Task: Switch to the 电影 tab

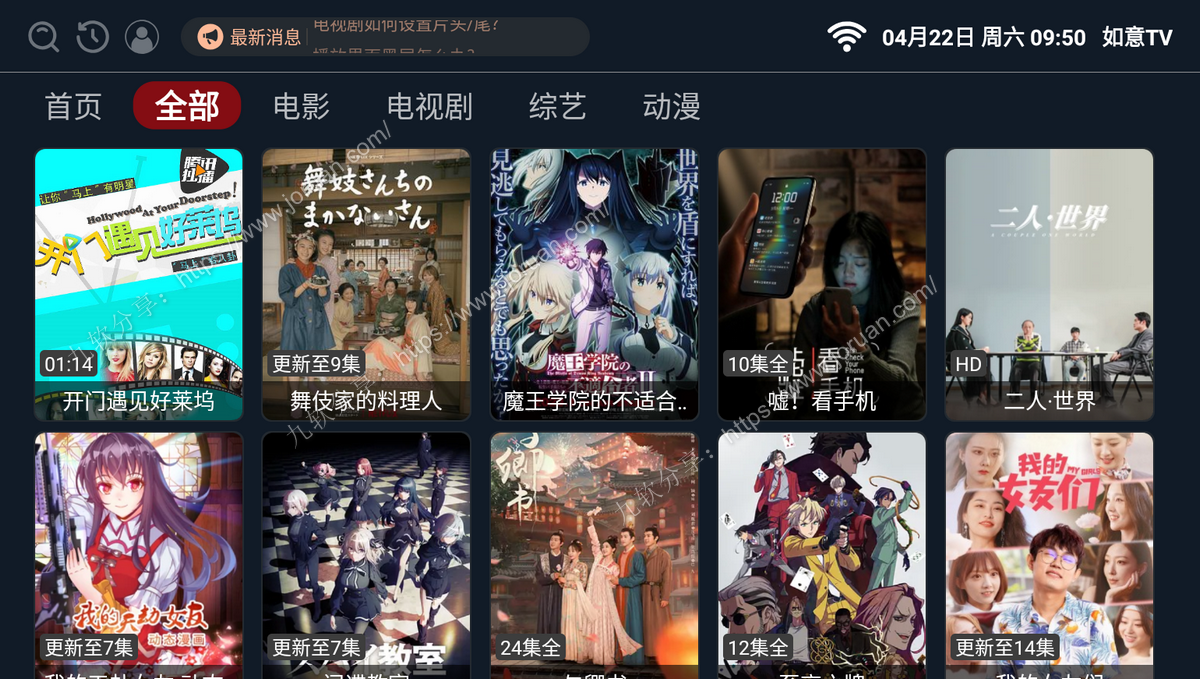Action: 301,106
